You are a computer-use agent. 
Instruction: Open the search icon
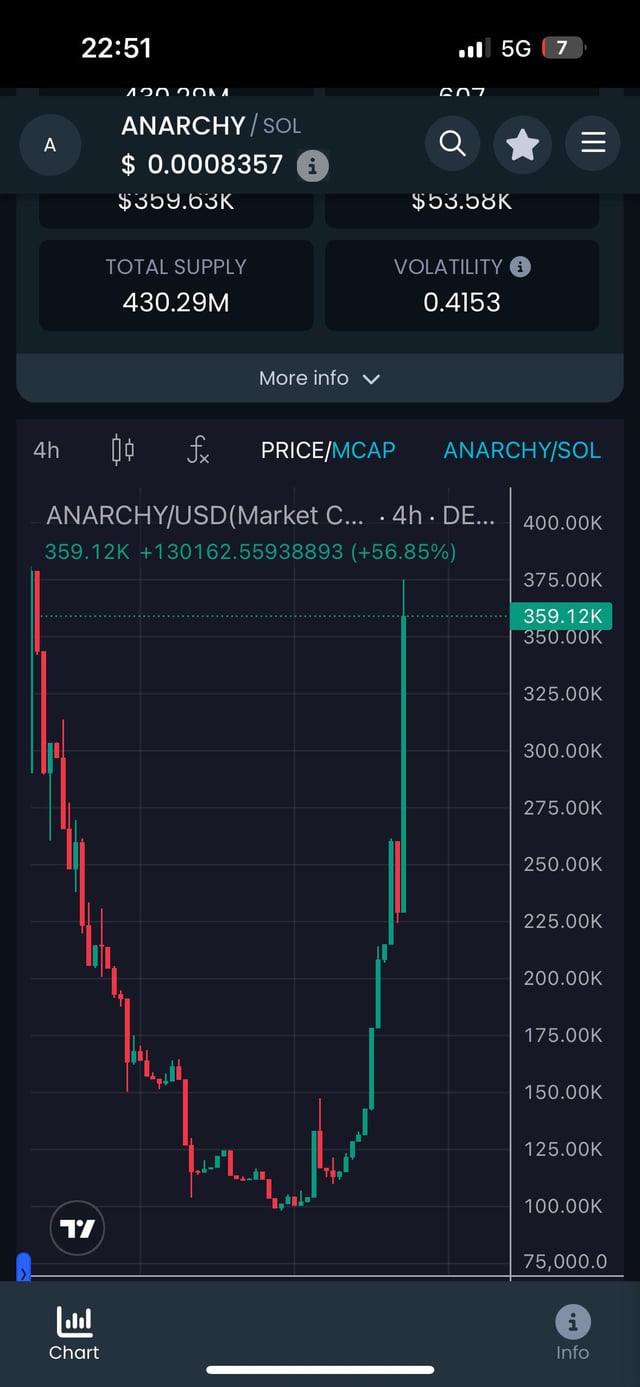pyautogui.click(x=452, y=145)
